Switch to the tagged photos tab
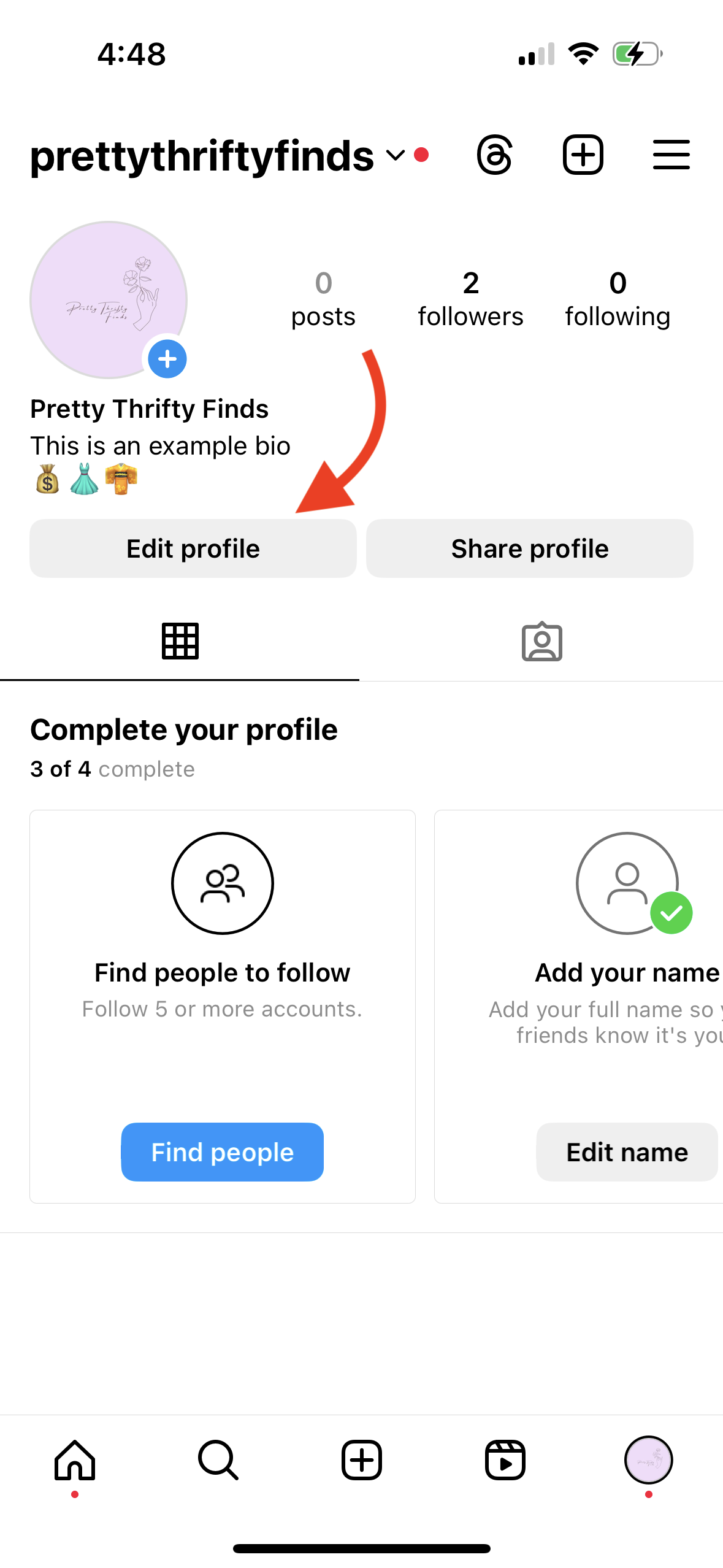This screenshot has width=723, height=1568. (x=541, y=640)
